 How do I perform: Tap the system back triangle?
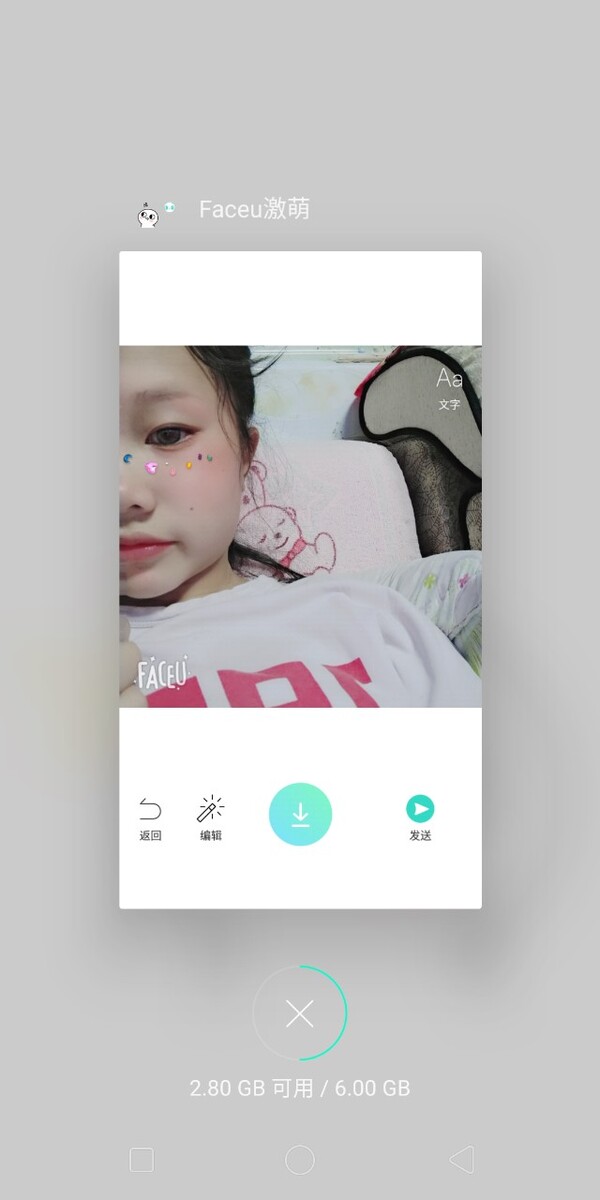(x=461, y=1160)
